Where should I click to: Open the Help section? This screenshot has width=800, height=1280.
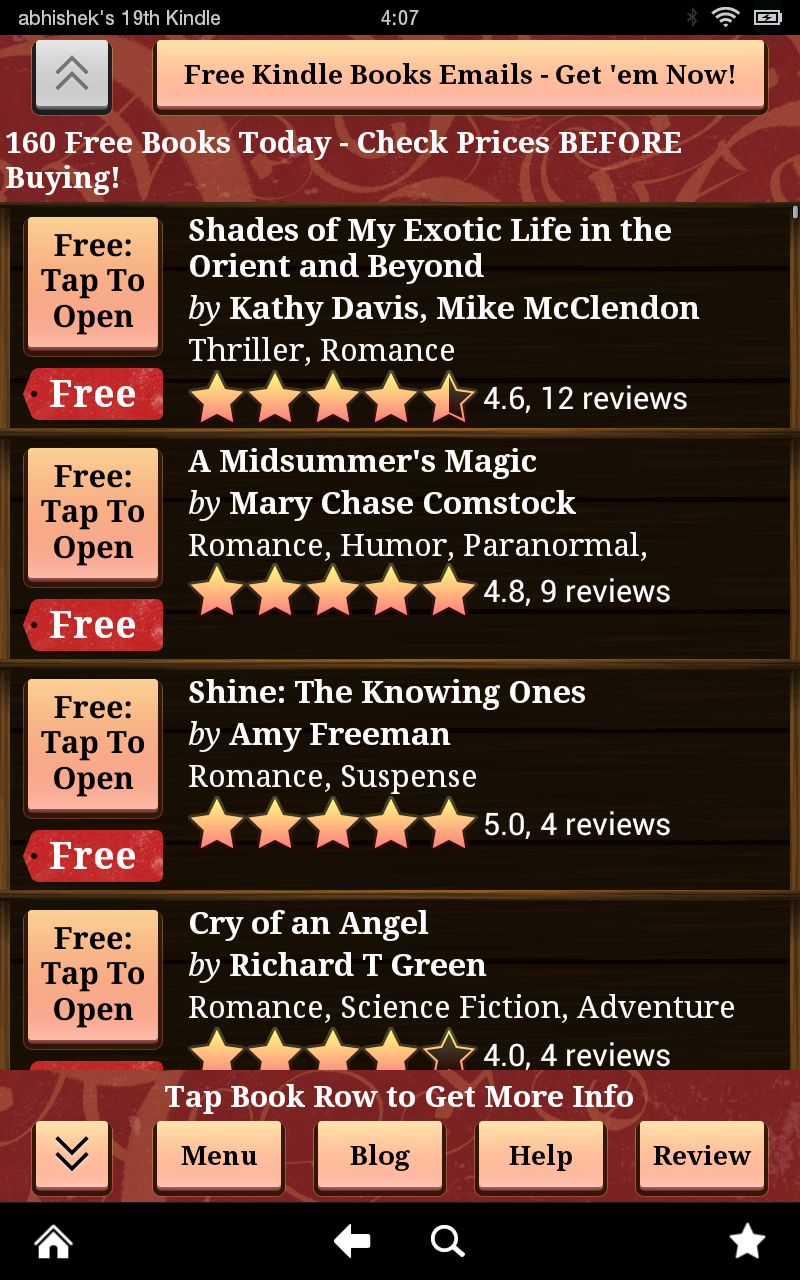point(541,1156)
